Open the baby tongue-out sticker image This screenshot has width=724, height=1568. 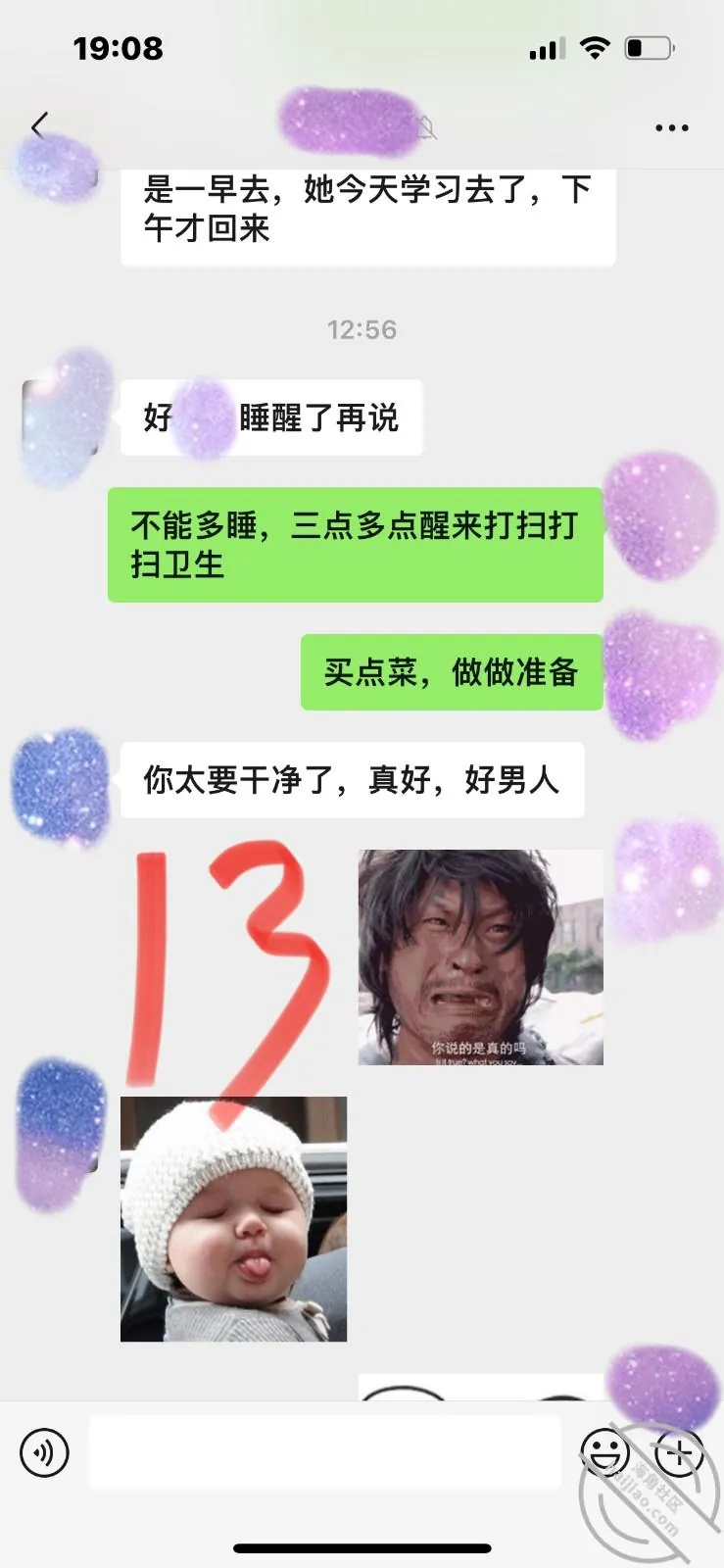pos(233,1219)
